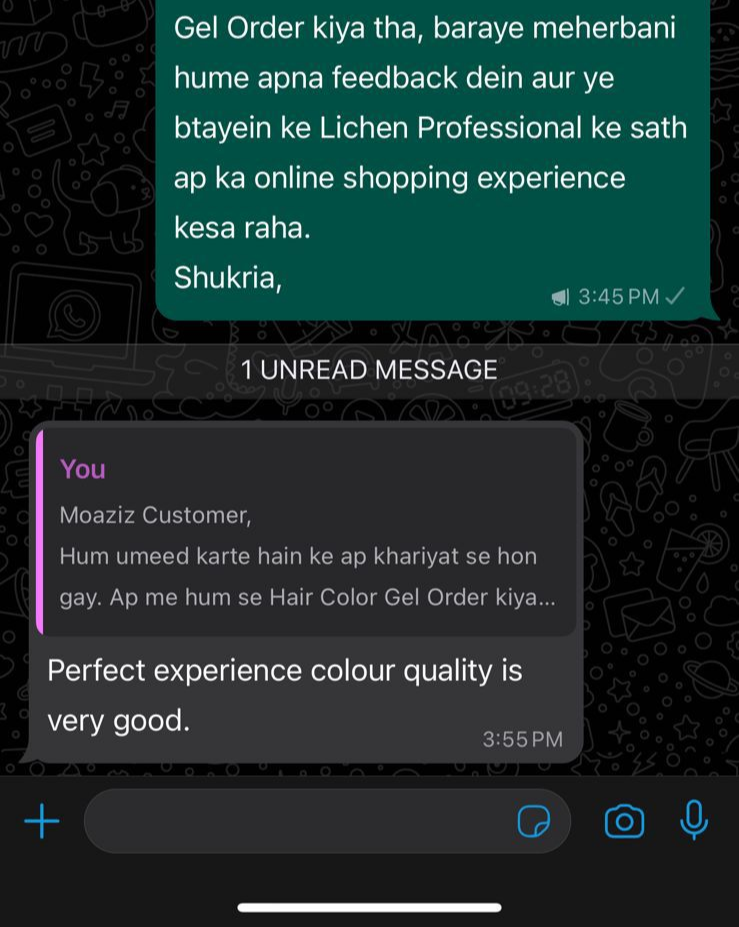Open the camera to take a photo
The image size is (739, 927).
pyautogui.click(x=624, y=822)
